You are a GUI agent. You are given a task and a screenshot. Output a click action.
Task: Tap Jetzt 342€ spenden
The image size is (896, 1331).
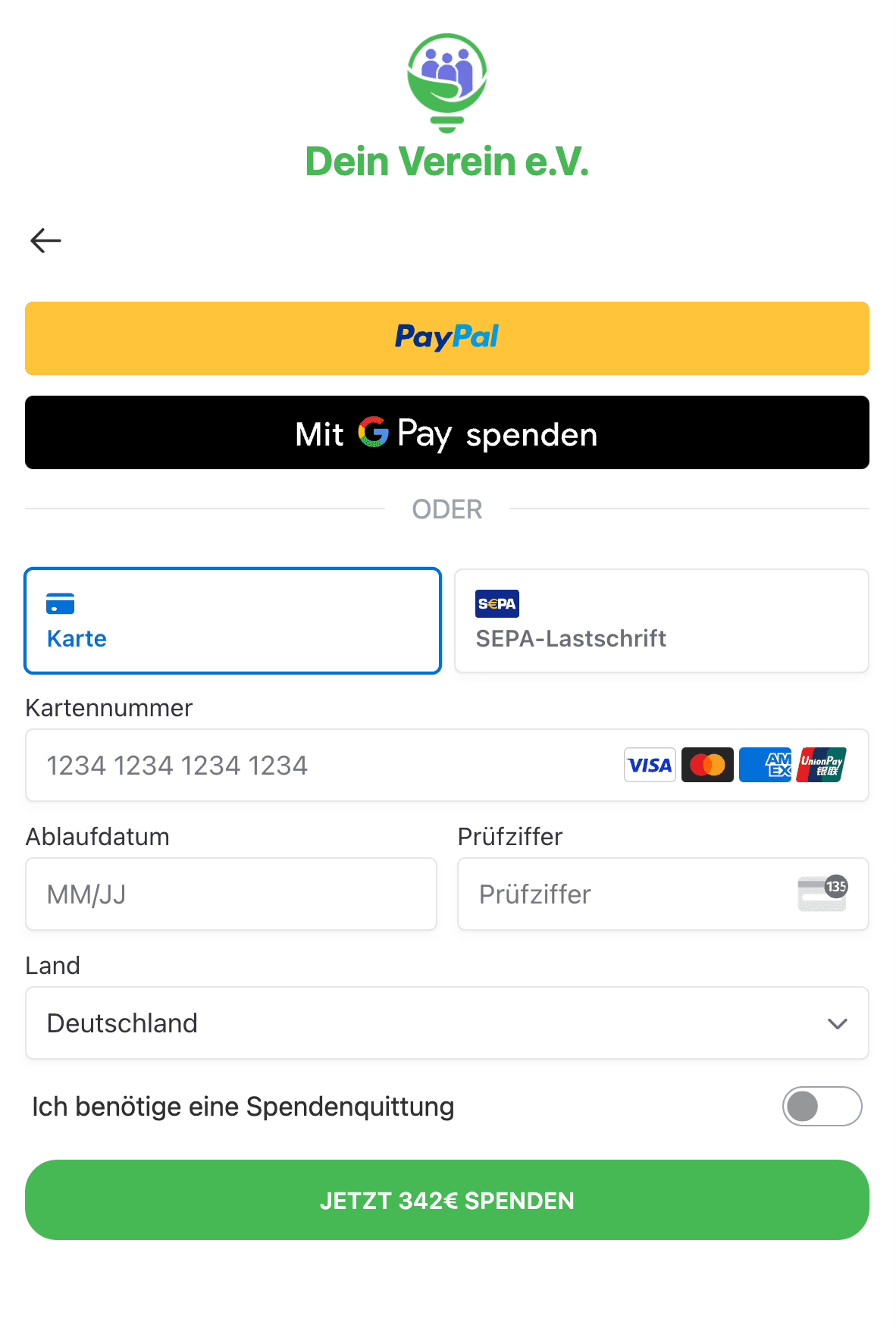[447, 1200]
